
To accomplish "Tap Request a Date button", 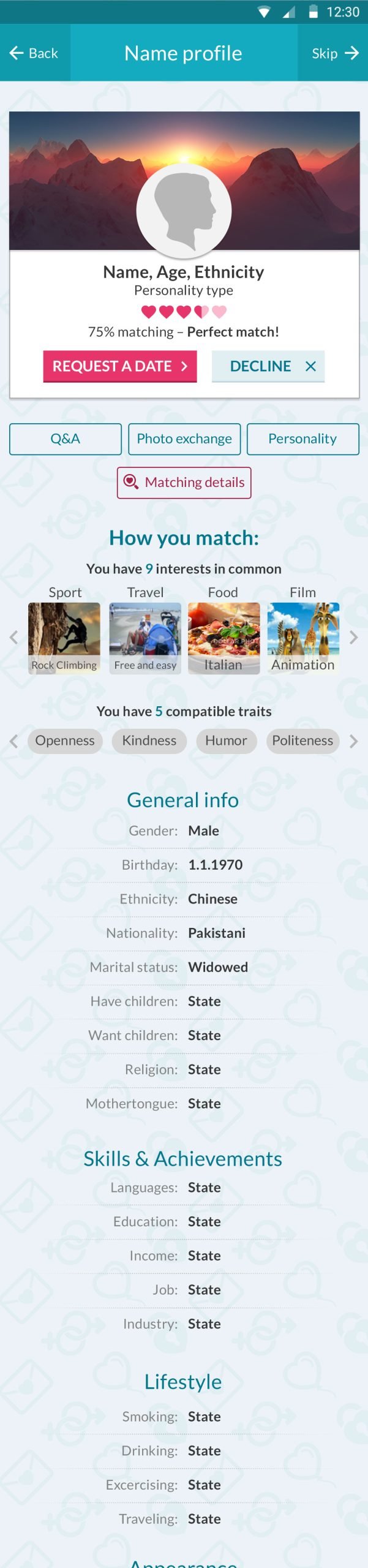I will pos(120,366).
